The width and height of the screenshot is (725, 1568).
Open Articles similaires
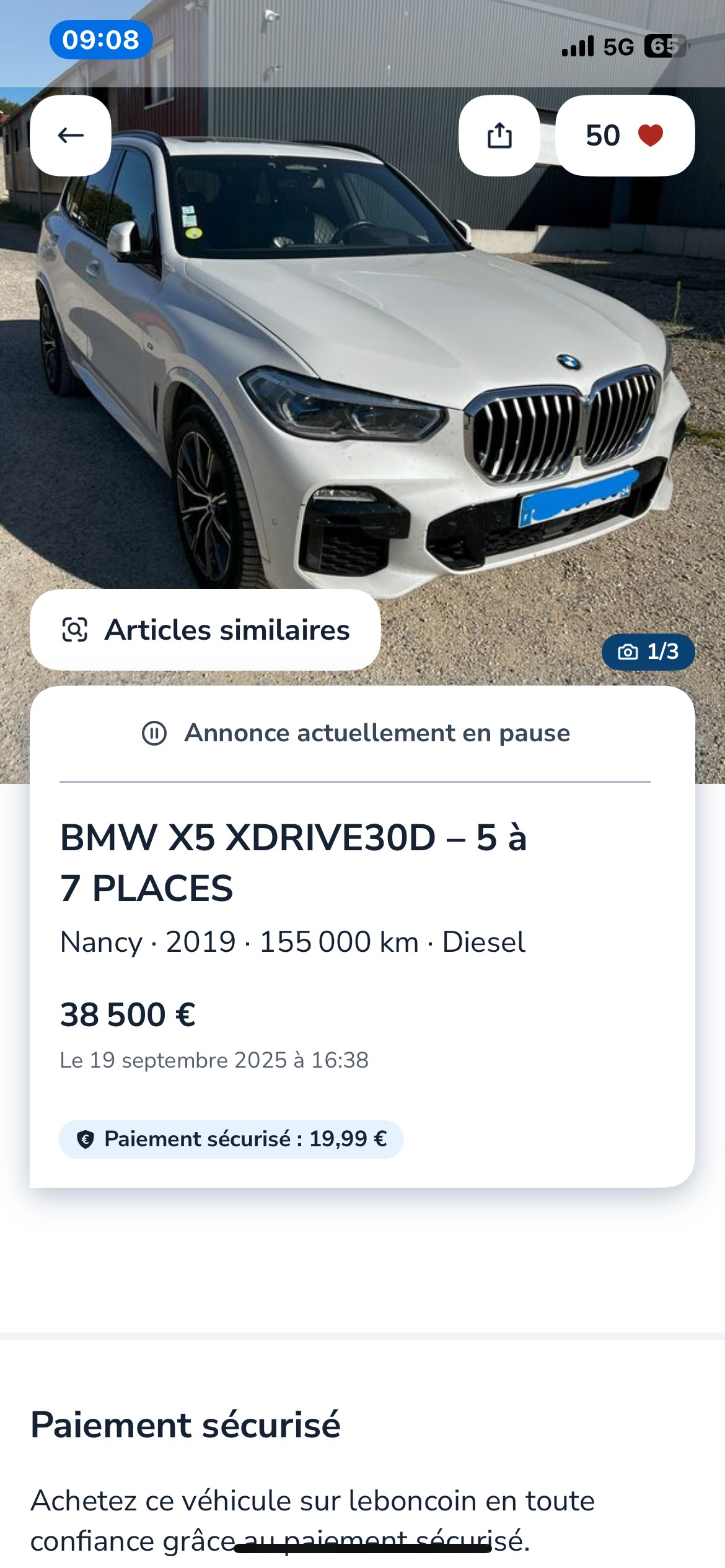click(x=205, y=630)
